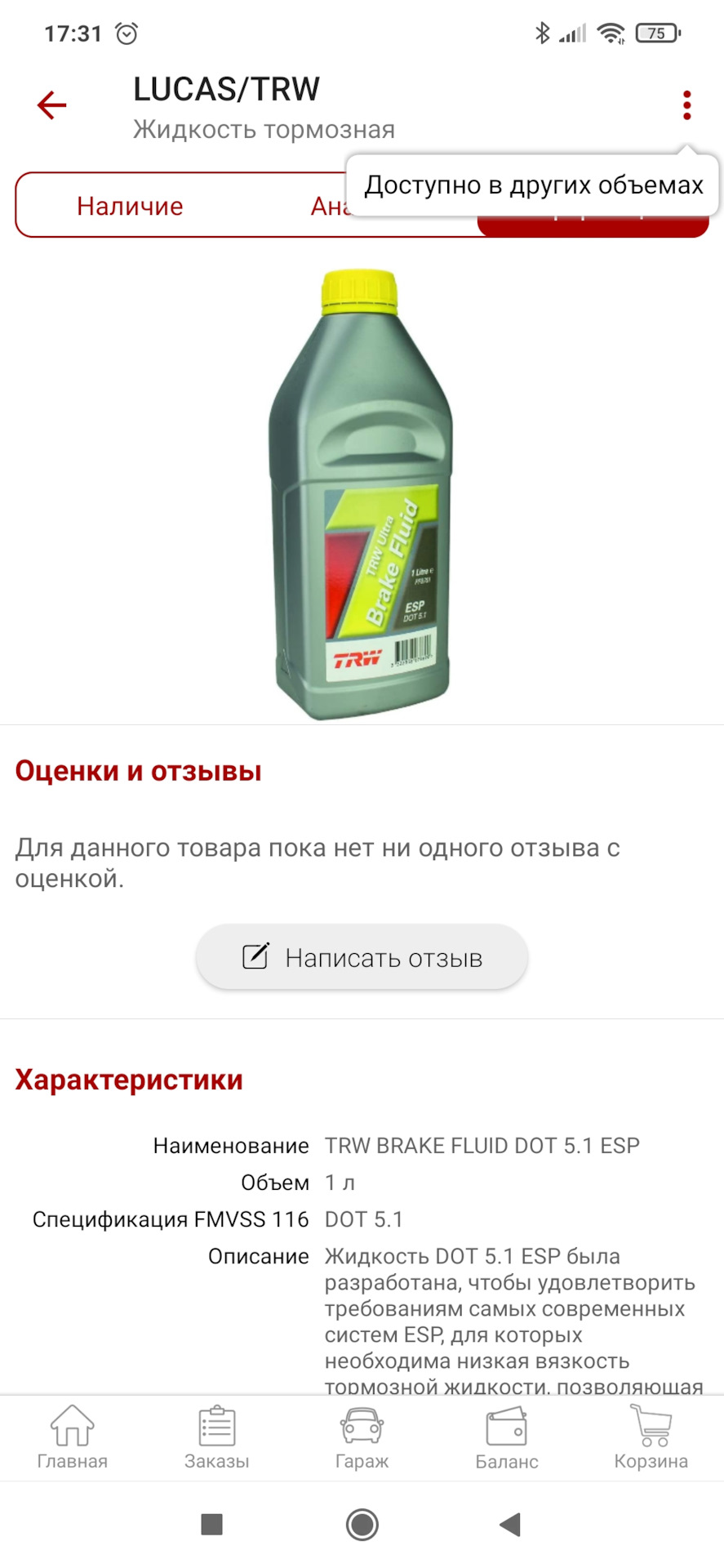Open the Баланс tab

click(x=506, y=1437)
